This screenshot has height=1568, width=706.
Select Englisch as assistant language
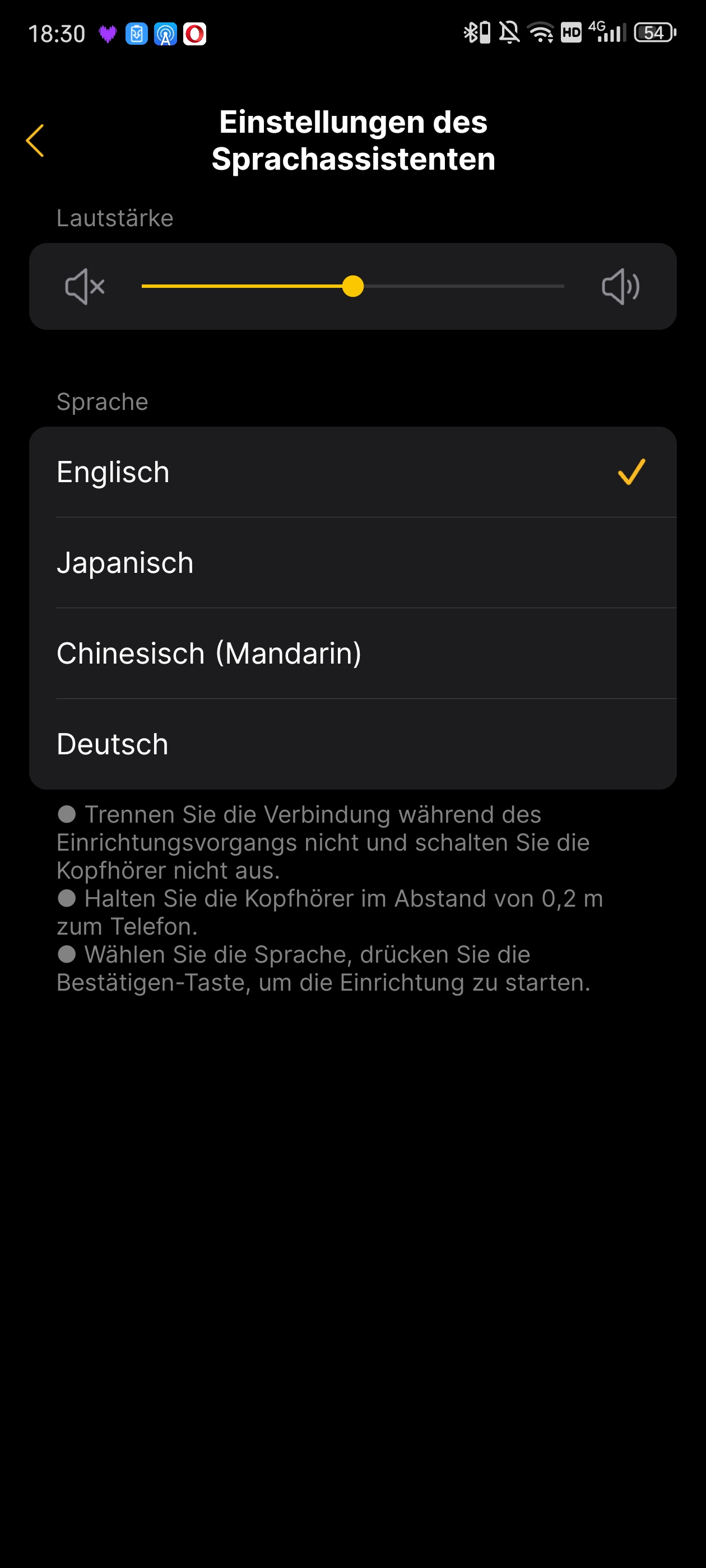(352, 472)
